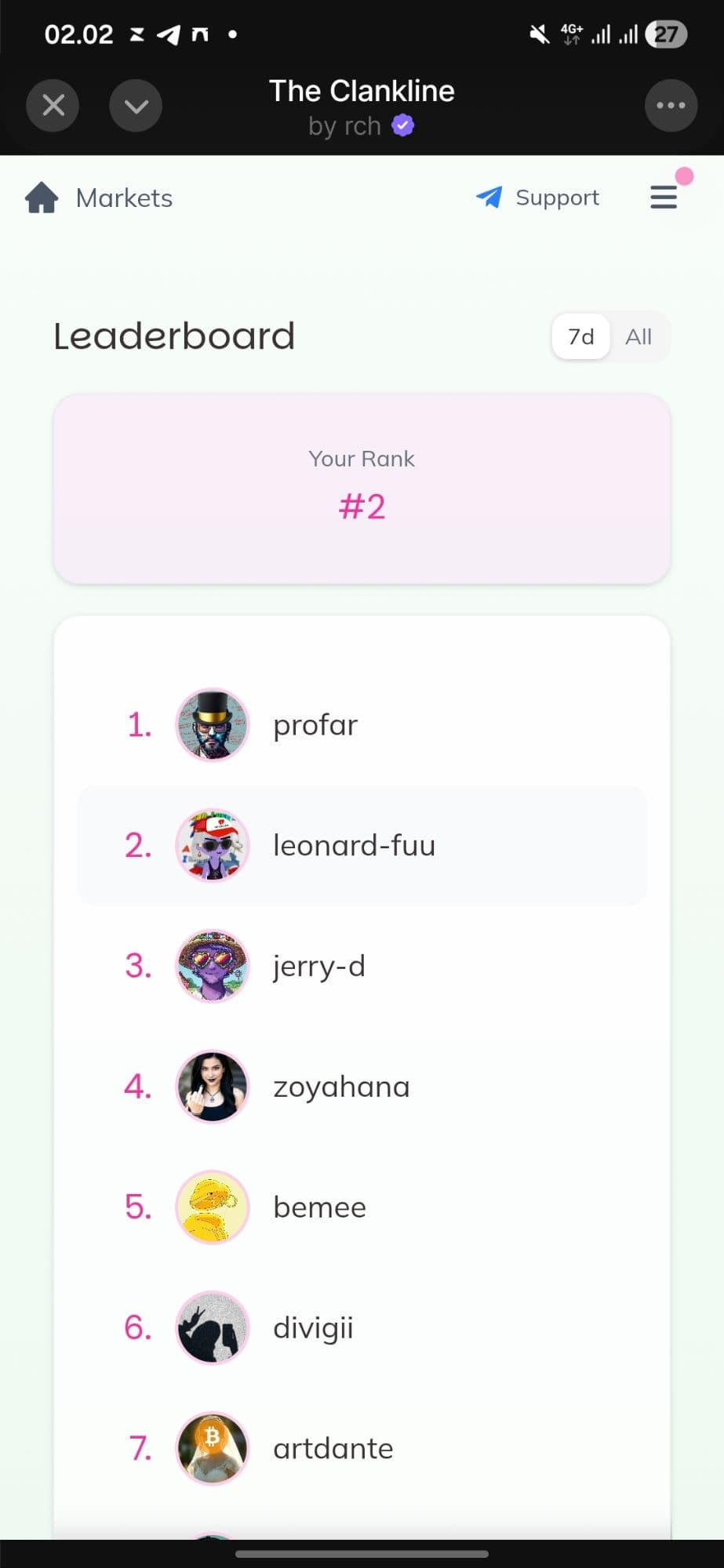Open the three-dot overflow menu
This screenshot has height=1568, width=724.
coord(671,105)
